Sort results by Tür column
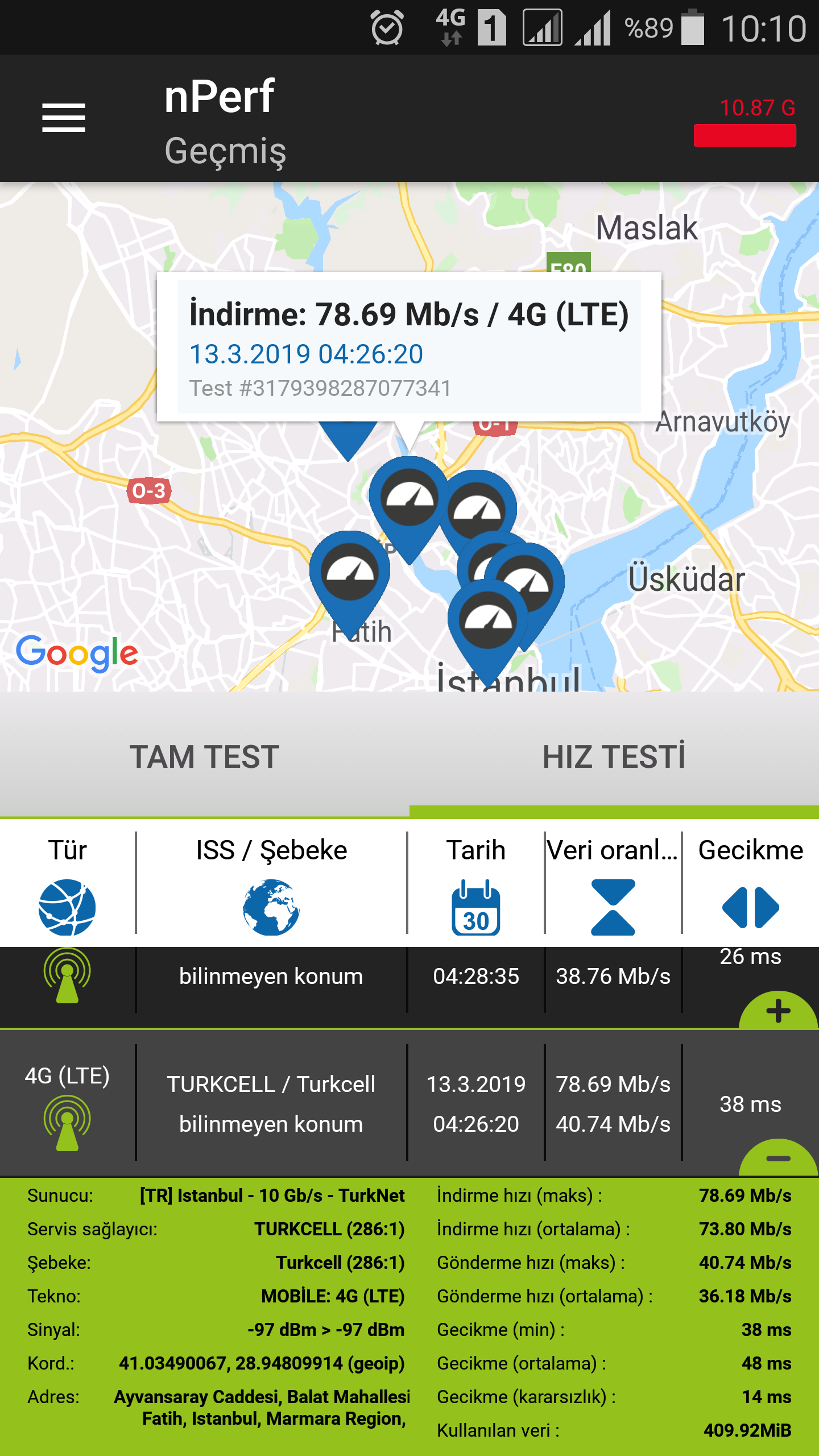The height and width of the screenshot is (1456, 819). [67, 883]
